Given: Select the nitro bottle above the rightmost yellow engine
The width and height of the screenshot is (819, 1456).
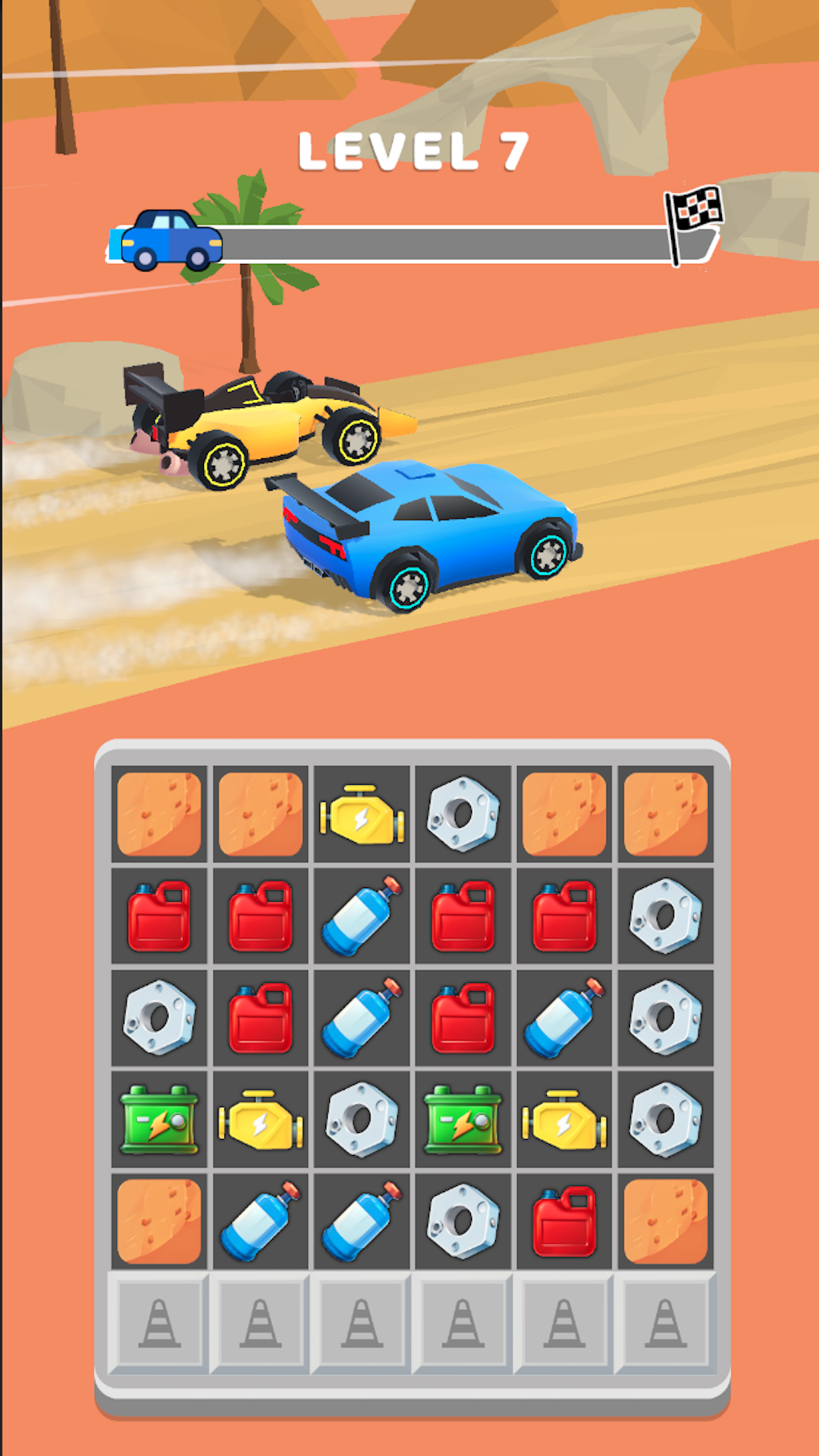Looking at the screenshot, I should coord(564,1018).
